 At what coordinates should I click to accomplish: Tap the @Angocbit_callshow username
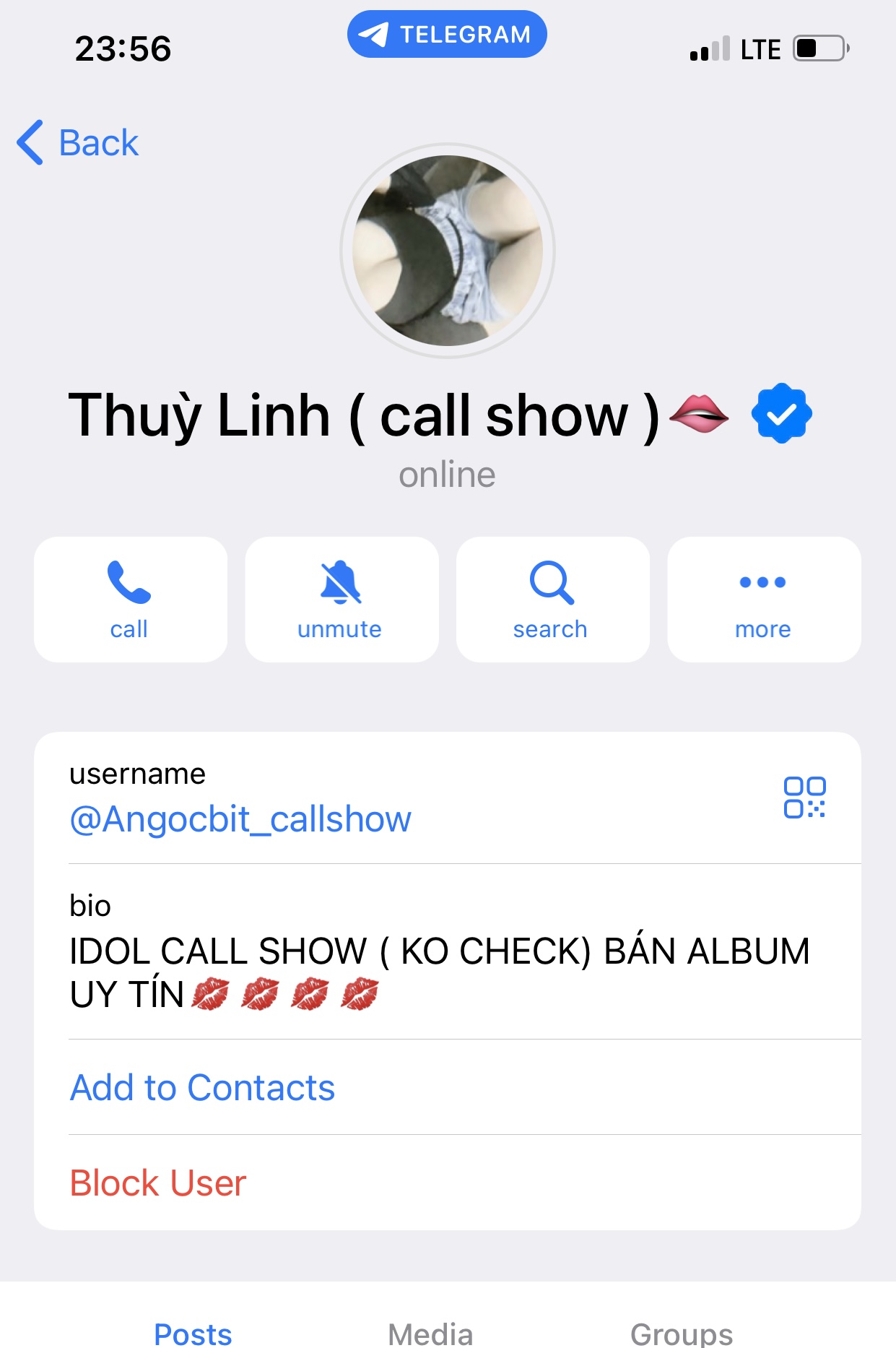tap(240, 819)
